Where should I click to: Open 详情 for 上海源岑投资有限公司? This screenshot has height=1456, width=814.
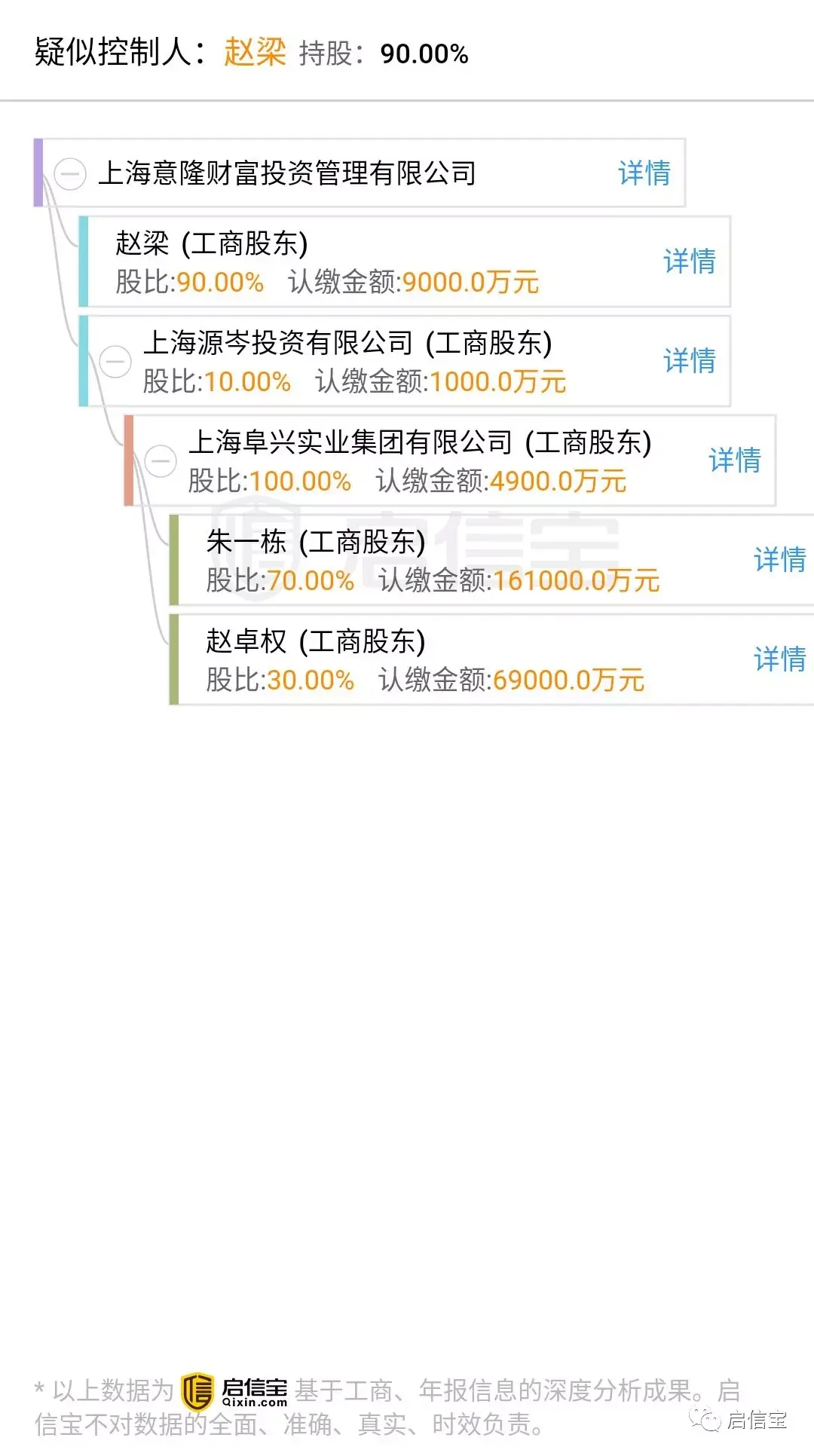[688, 361]
